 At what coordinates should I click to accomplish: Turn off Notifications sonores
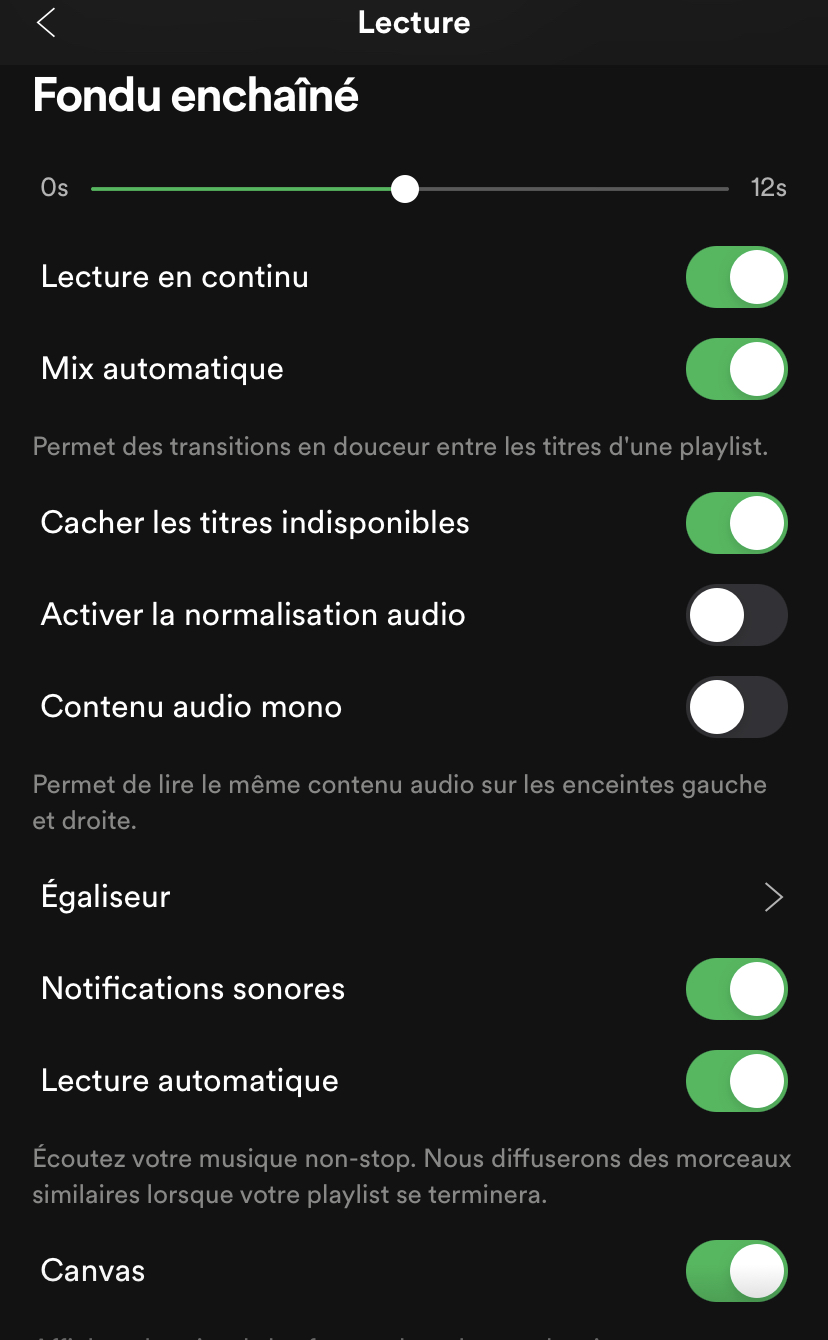736,989
